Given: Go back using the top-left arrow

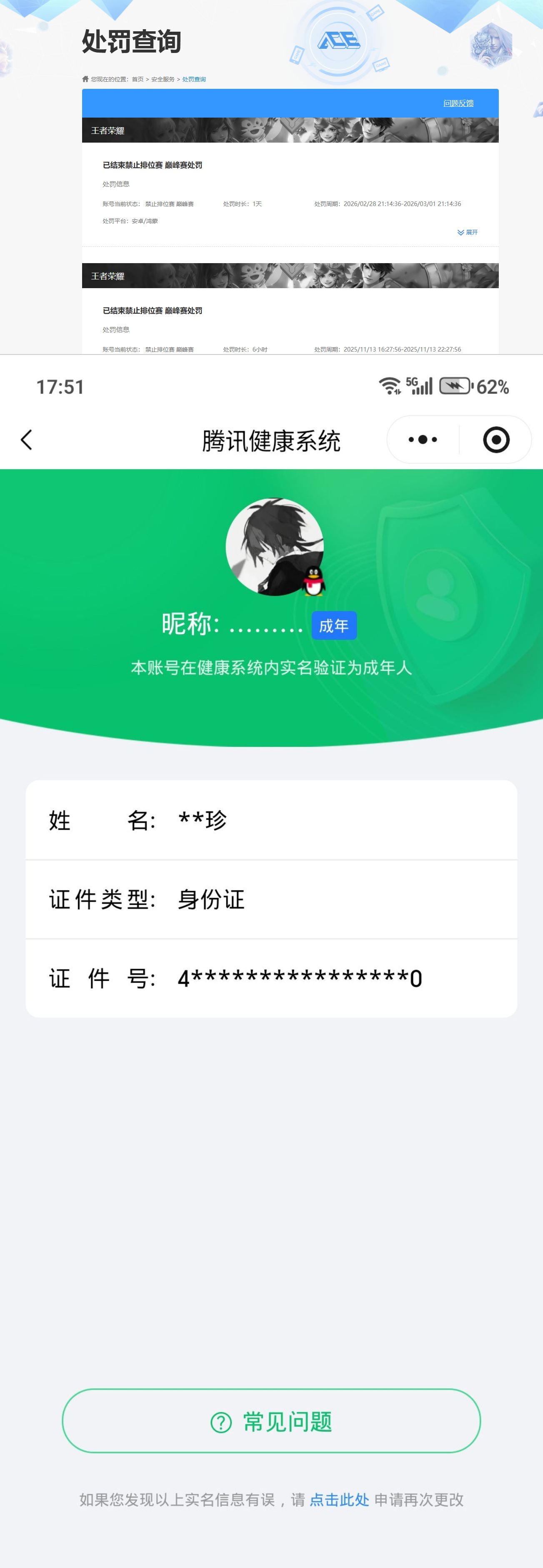Looking at the screenshot, I should point(26,440).
